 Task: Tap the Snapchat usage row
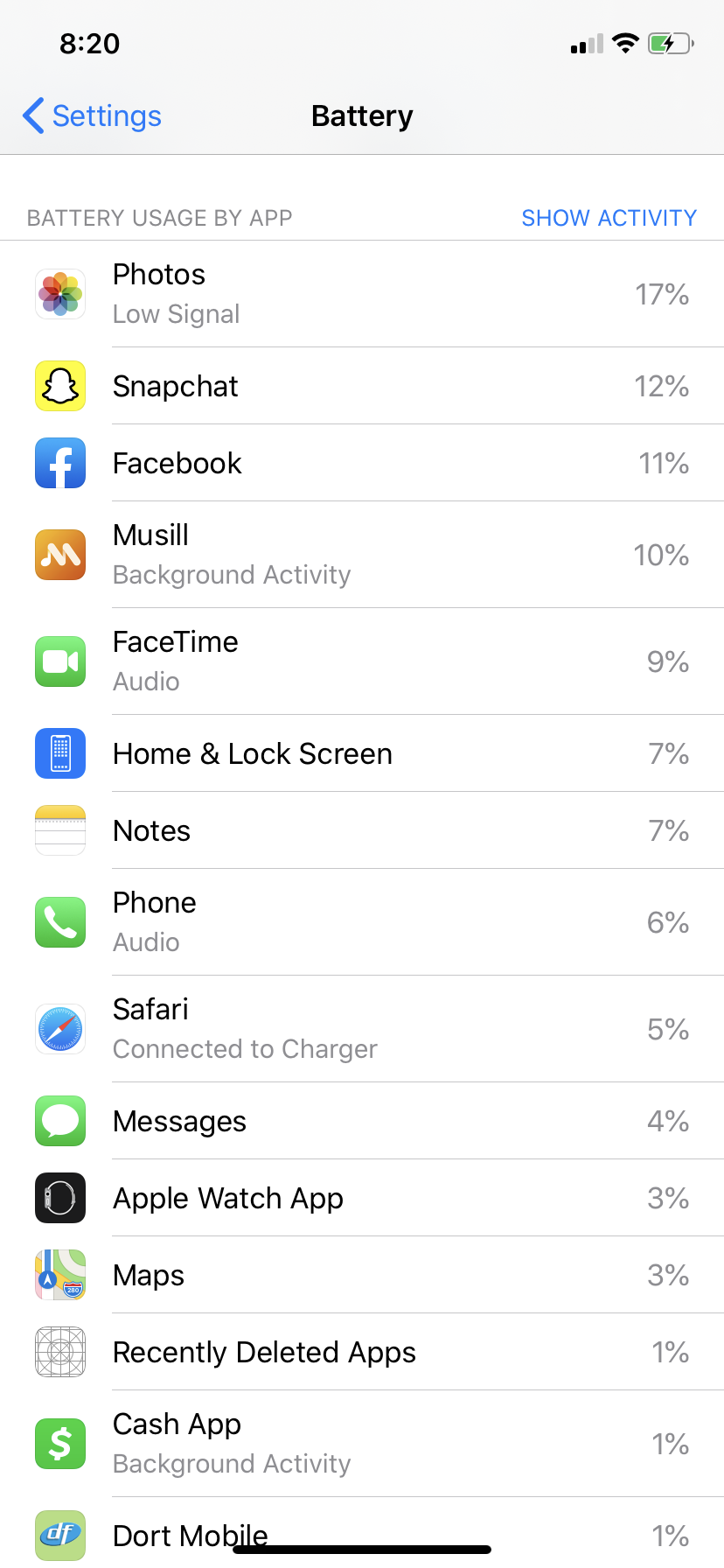pyautogui.click(x=362, y=386)
